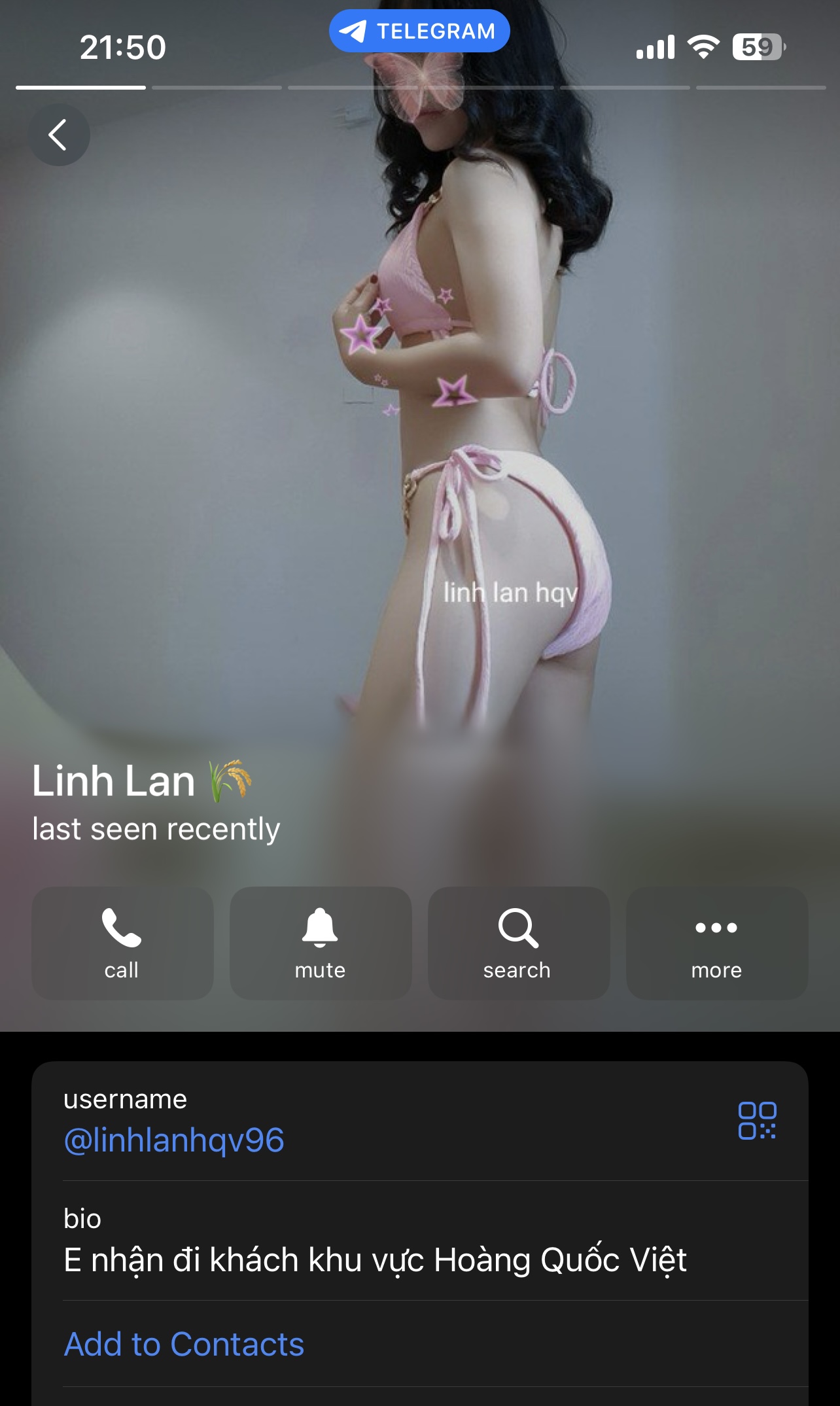
Task: Mute notifications for this contact
Action: point(321,943)
